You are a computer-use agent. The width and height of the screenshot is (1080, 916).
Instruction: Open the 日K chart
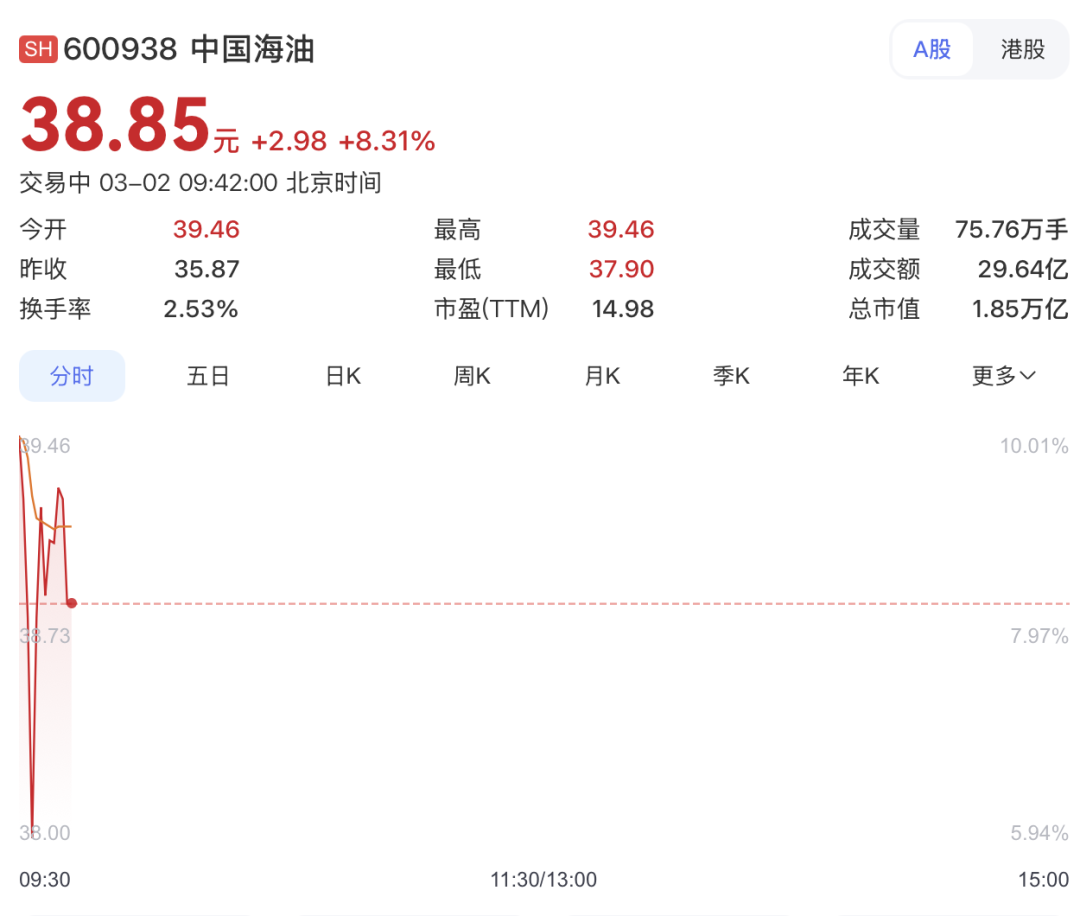coord(343,376)
